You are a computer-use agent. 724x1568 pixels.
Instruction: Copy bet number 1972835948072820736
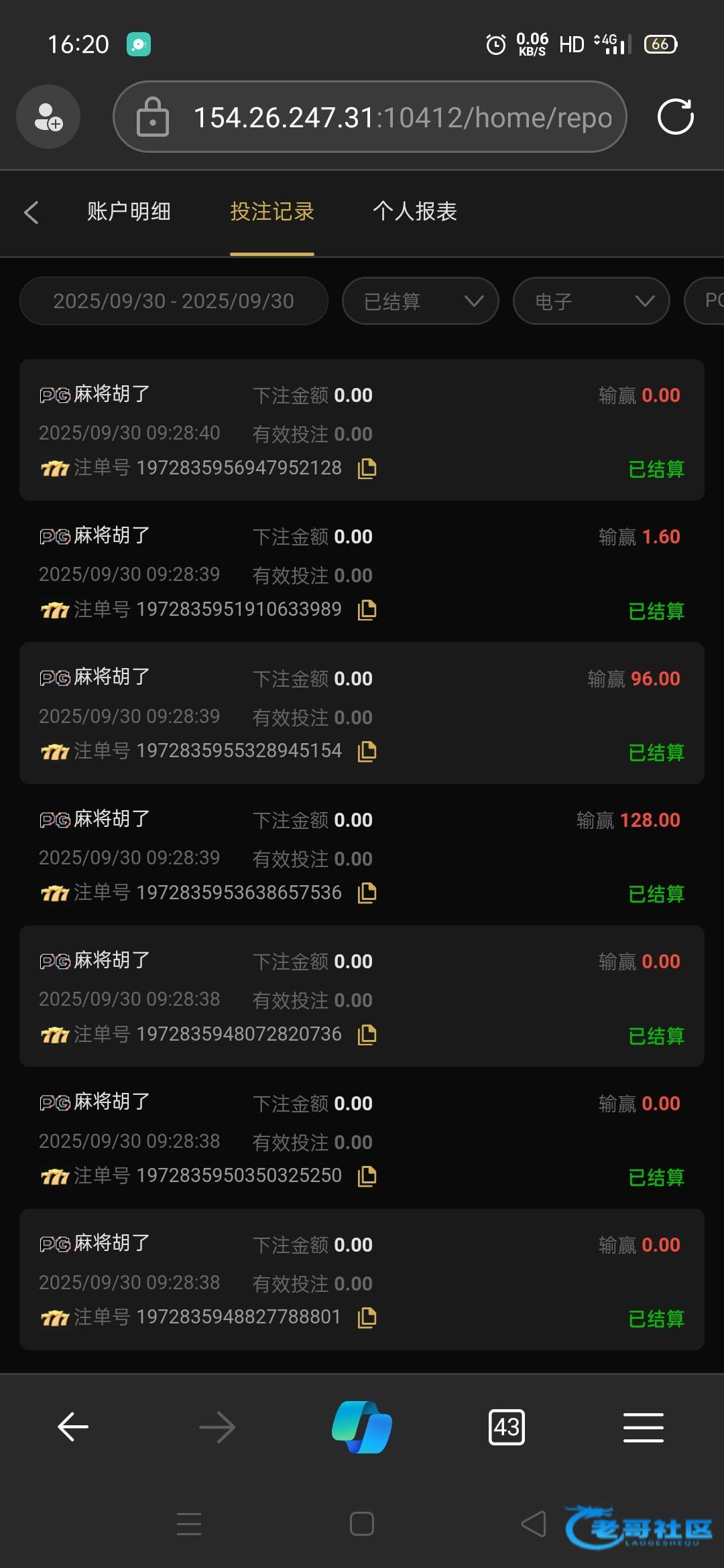pyautogui.click(x=367, y=1035)
